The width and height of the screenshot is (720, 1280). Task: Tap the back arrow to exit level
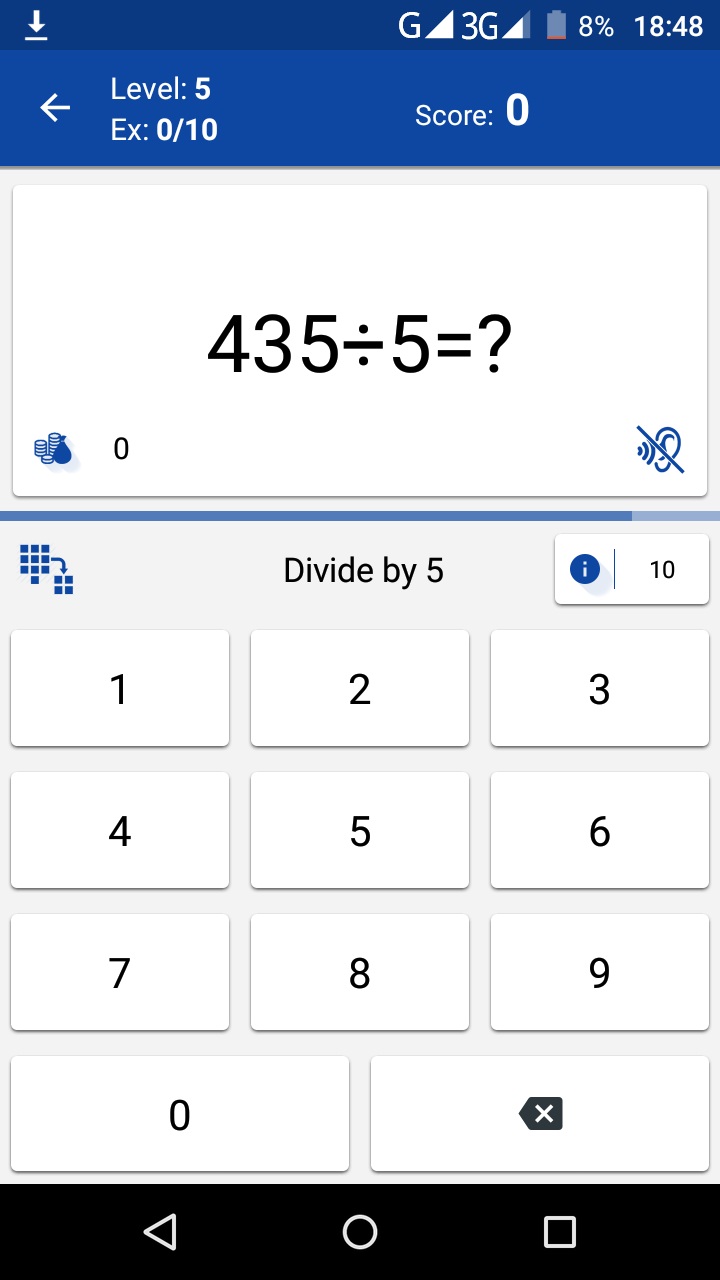(55, 107)
